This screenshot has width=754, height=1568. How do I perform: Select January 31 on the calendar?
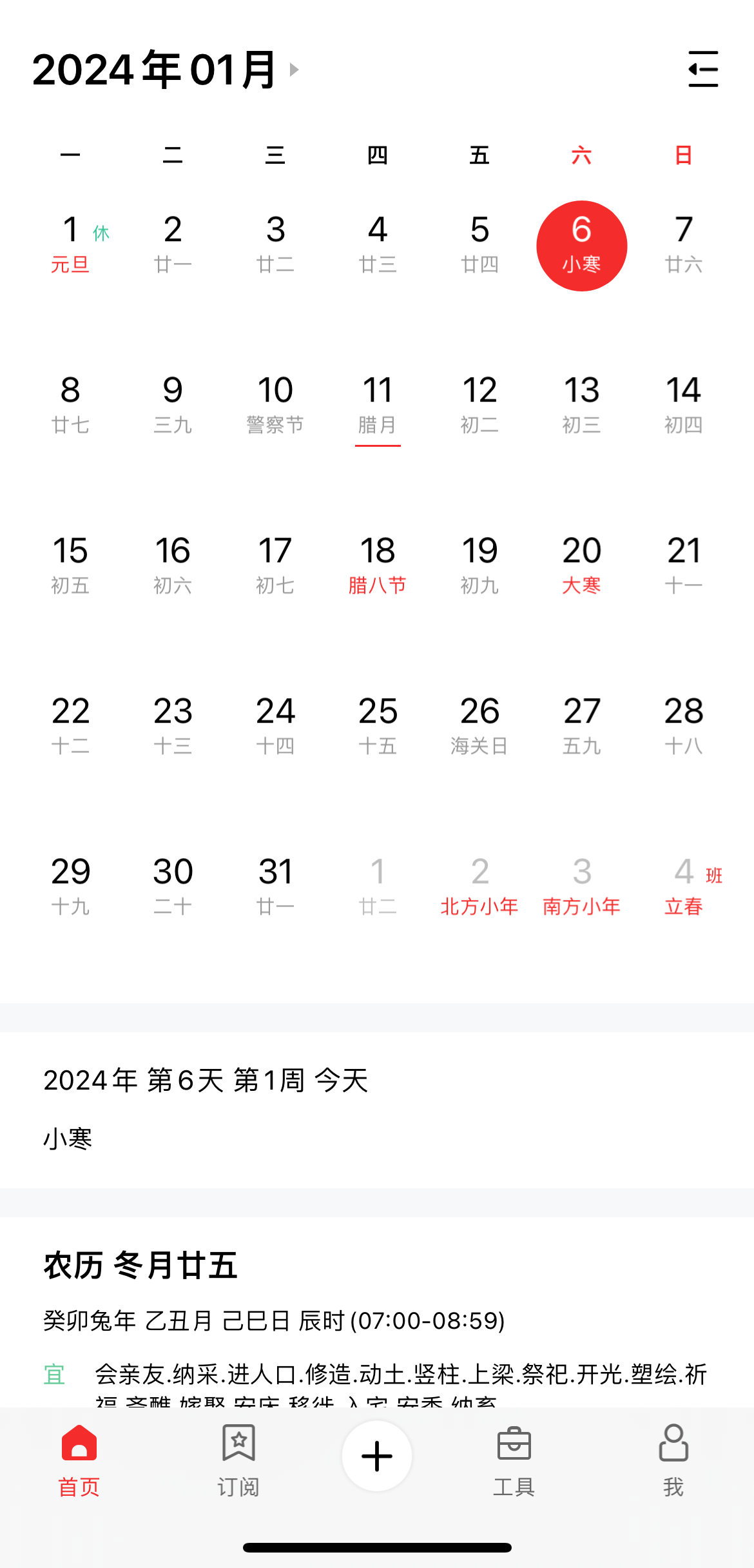pos(276,887)
